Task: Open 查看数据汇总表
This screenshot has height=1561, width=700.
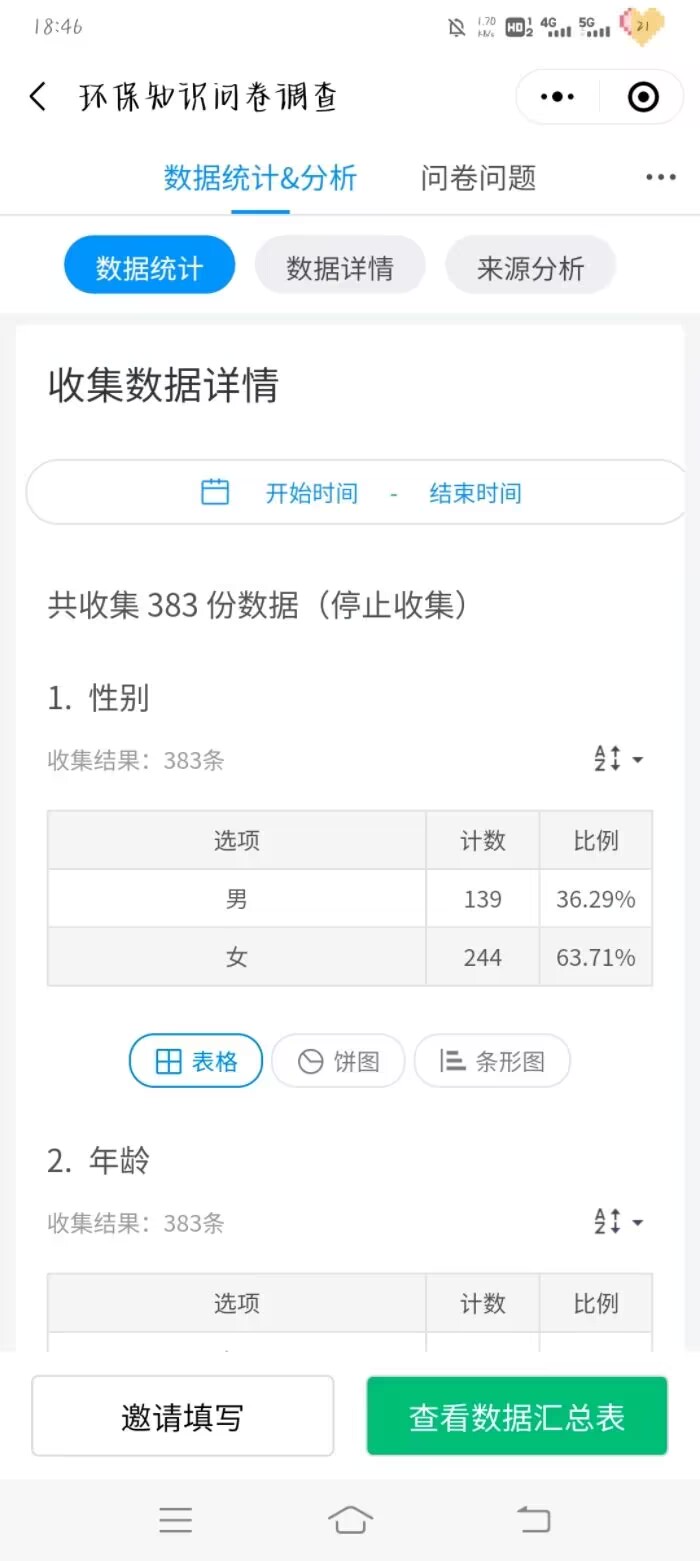Action: point(516,1416)
